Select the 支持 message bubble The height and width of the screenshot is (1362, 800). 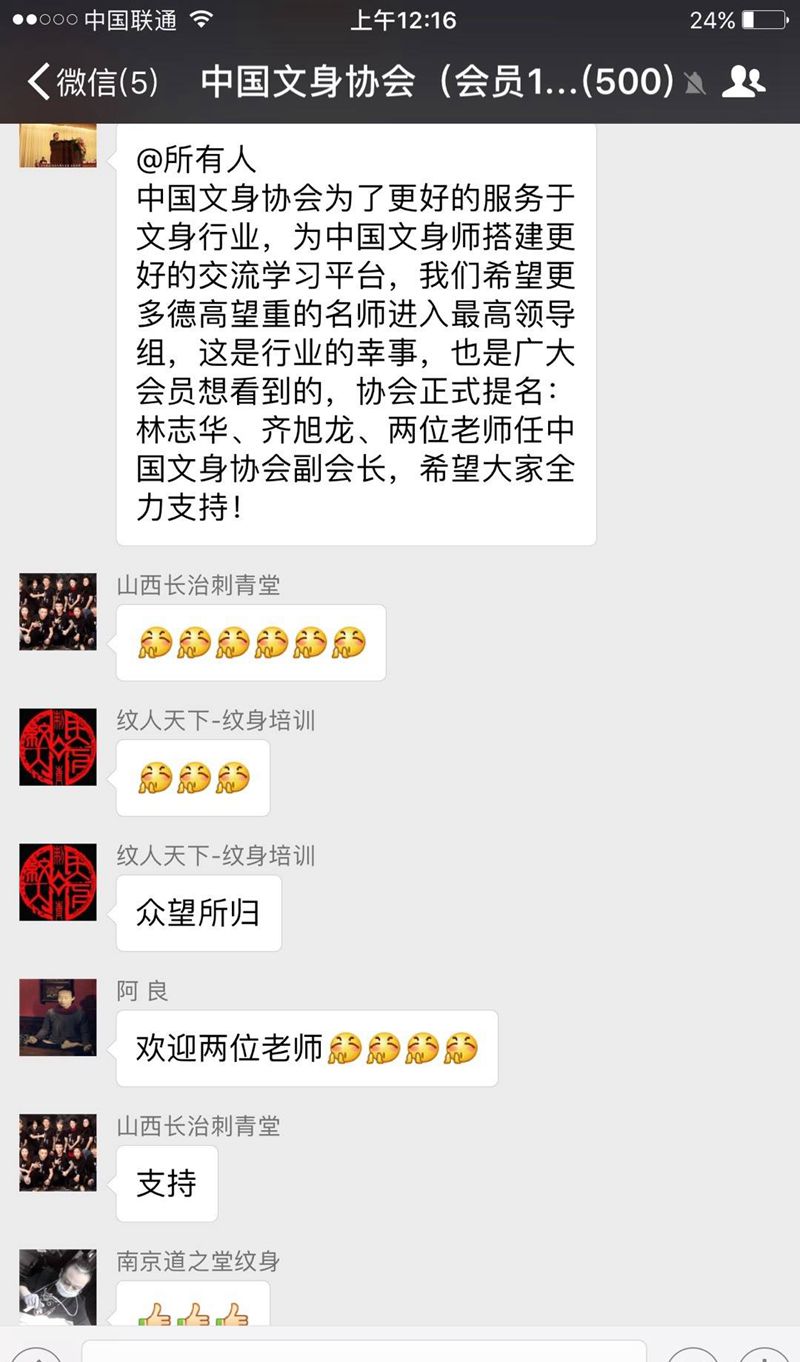(x=166, y=1183)
